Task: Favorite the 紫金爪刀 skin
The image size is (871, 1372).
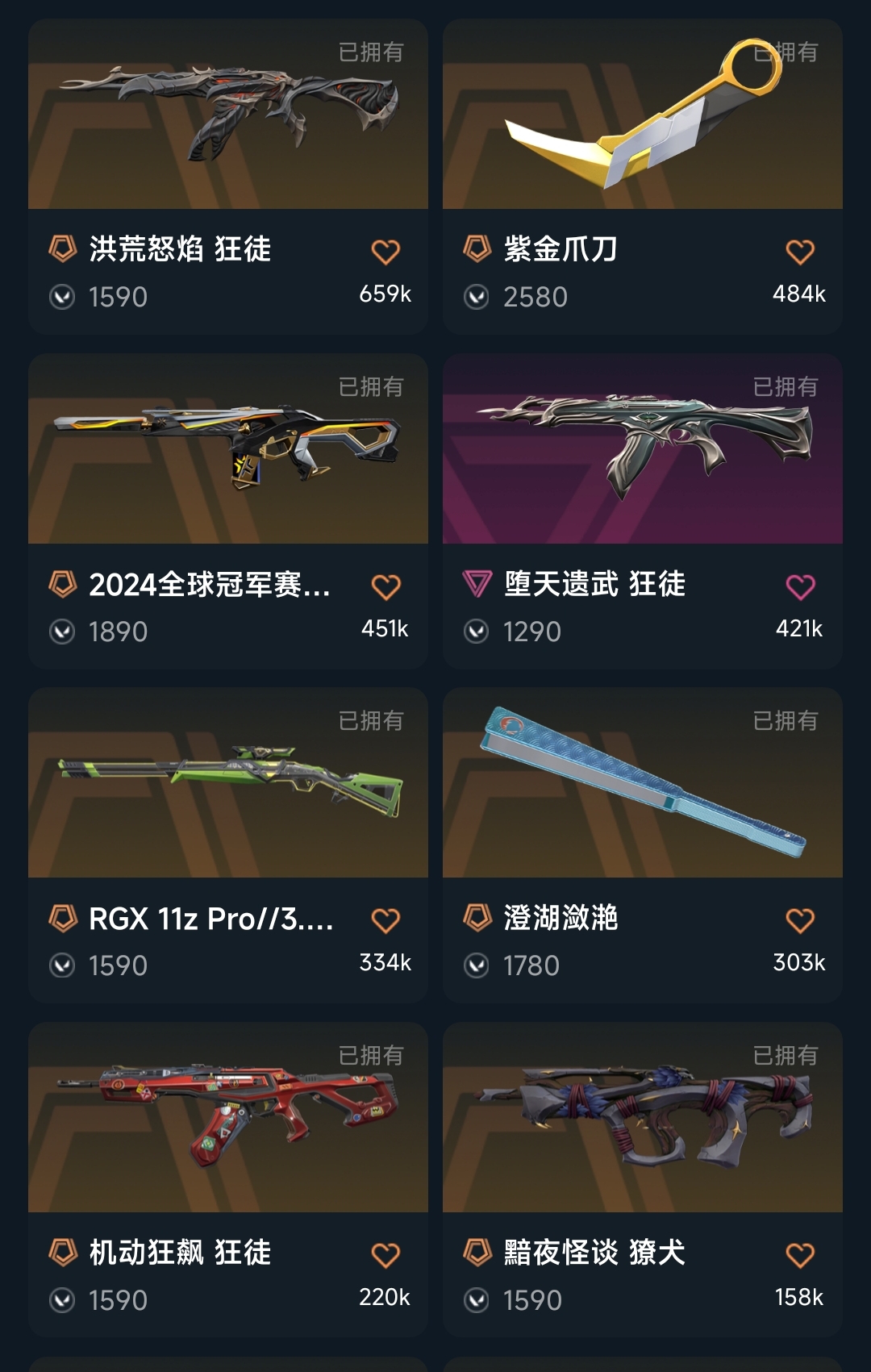Action: (800, 252)
